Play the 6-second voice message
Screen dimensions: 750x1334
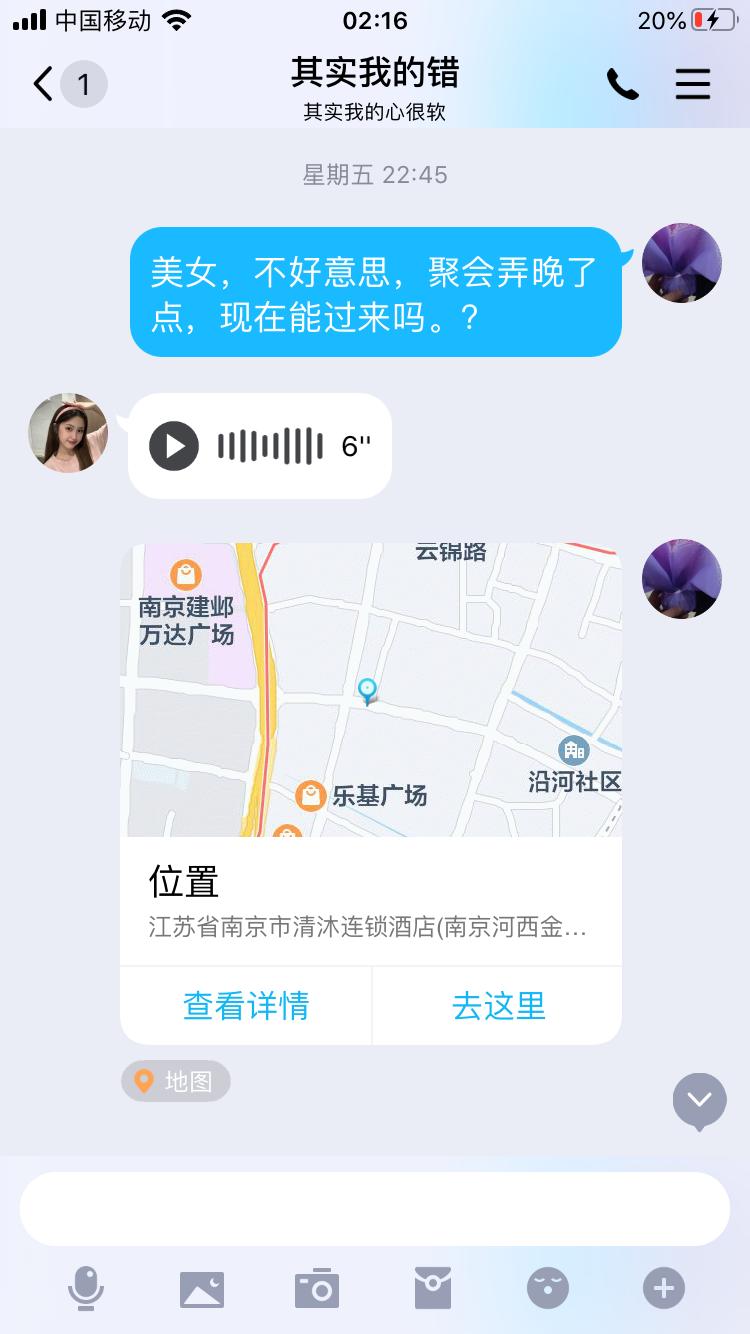point(175,446)
